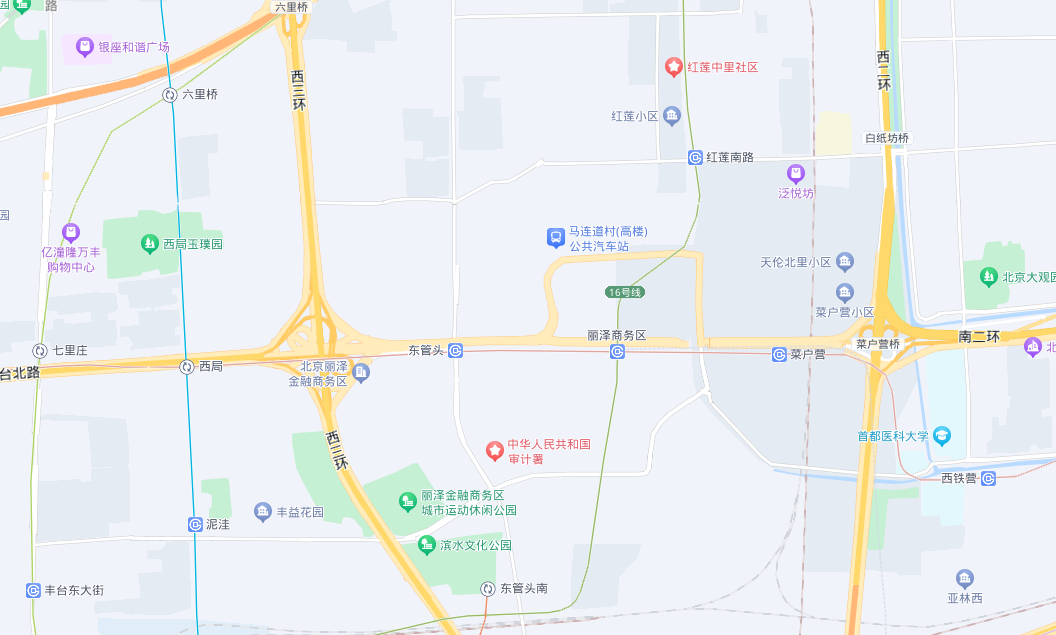Image resolution: width=1056 pixels, height=635 pixels.
Task: Select the 西铁营 subway station
Action: [988, 478]
